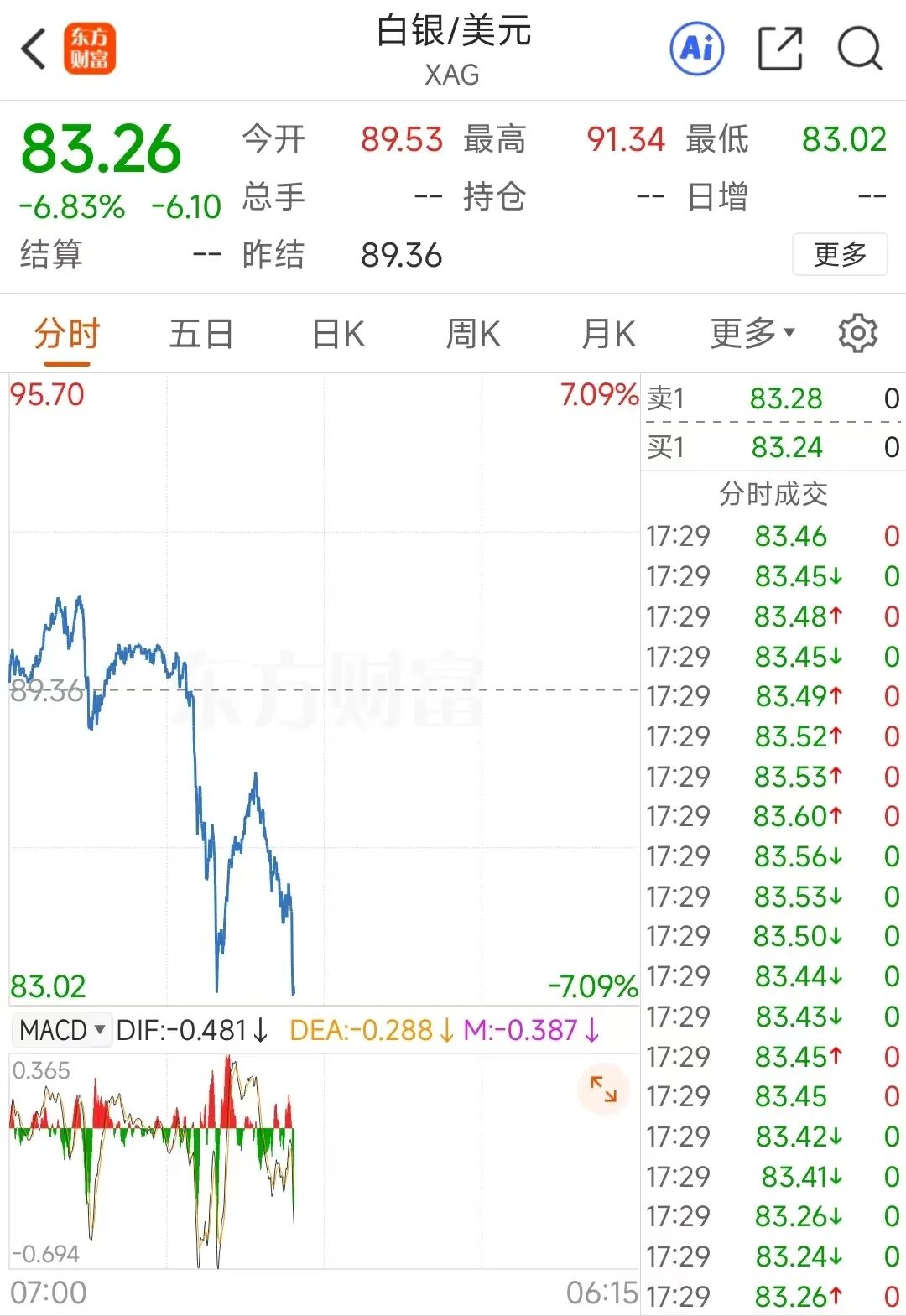Open chart settings gear
906x1316 pixels.
pyautogui.click(x=857, y=334)
